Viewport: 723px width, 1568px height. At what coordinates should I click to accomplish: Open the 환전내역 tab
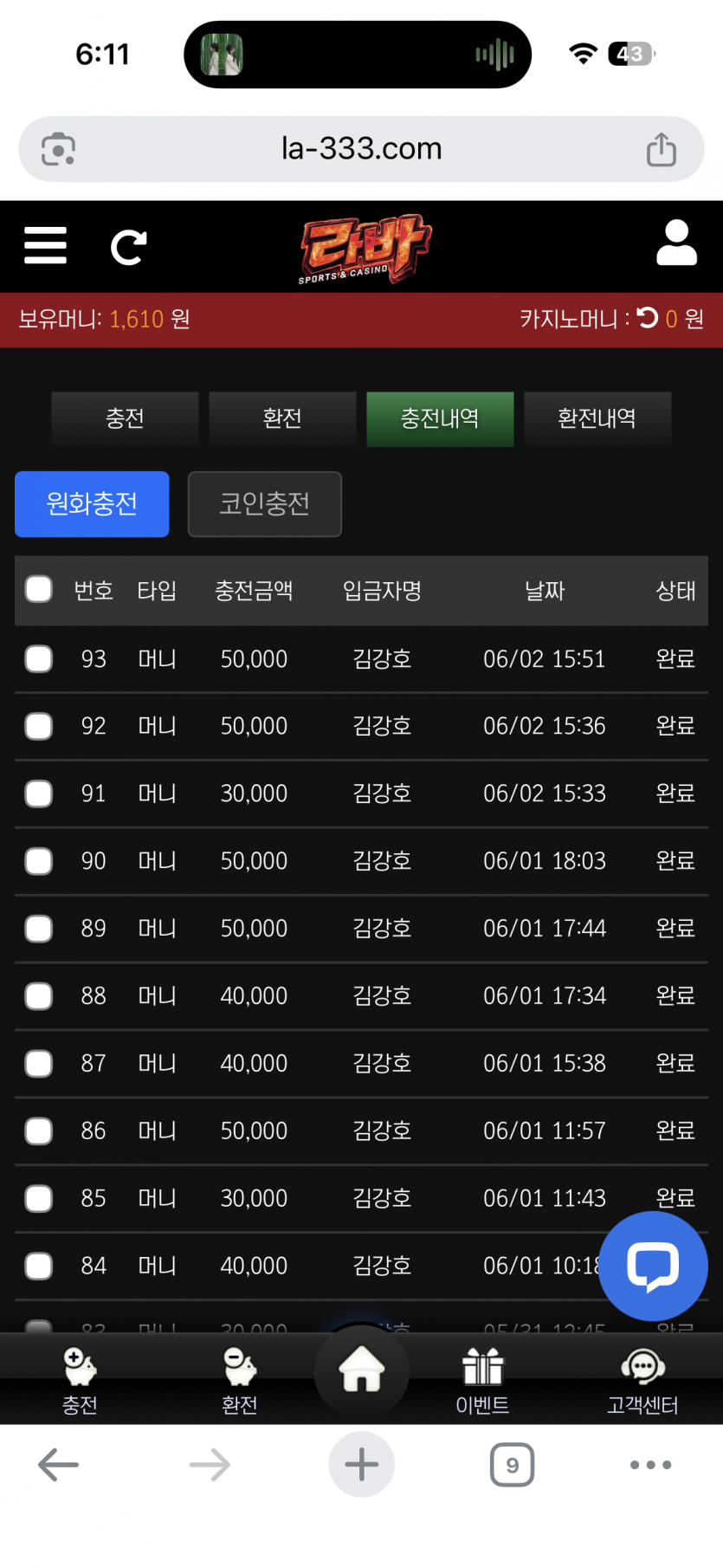[x=597, y=419]
